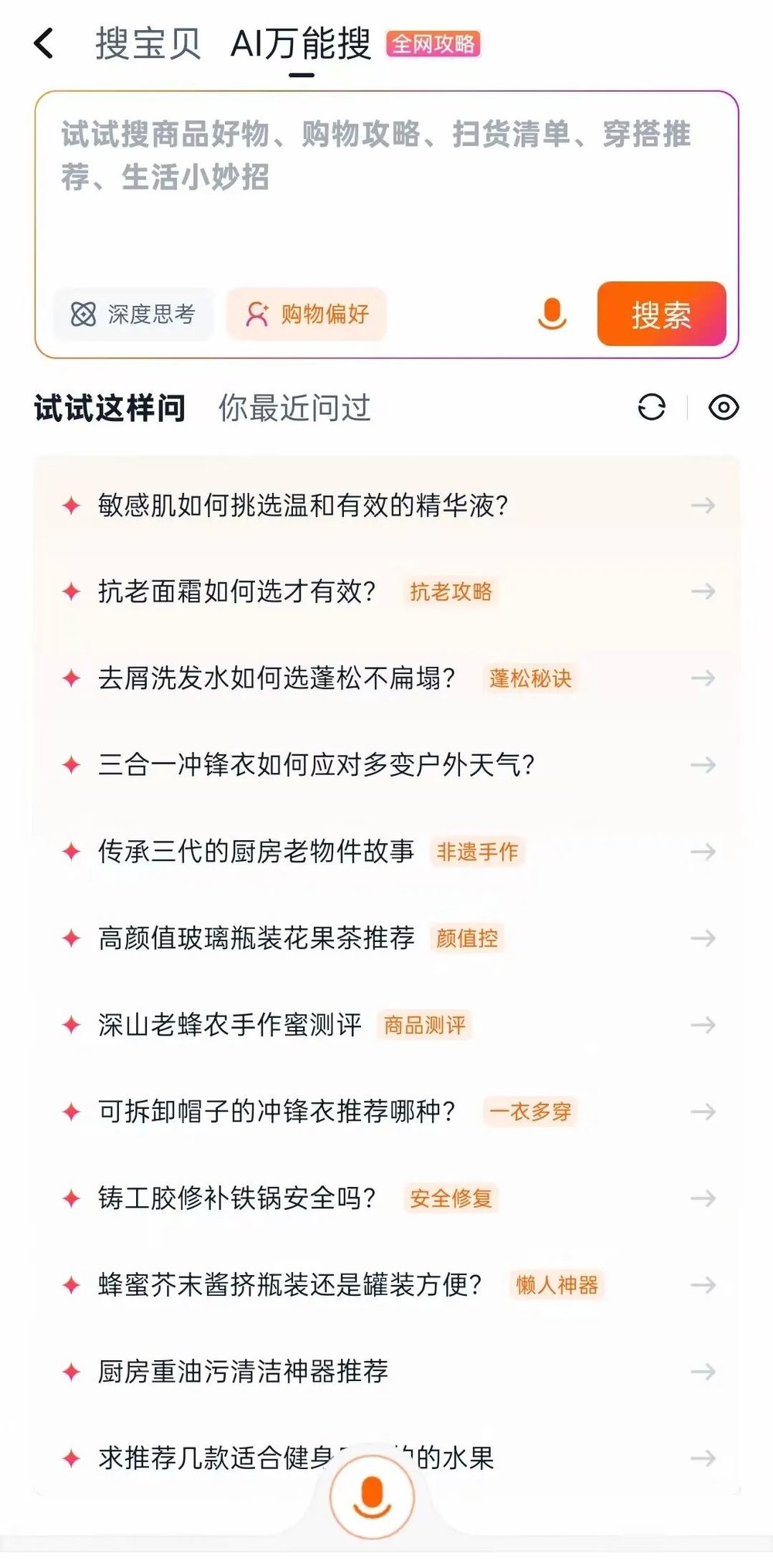The image size is (773, 1568).
Task: Choose 传承三代的厨房老物件故事 suggestion
Action: [256, 852]
